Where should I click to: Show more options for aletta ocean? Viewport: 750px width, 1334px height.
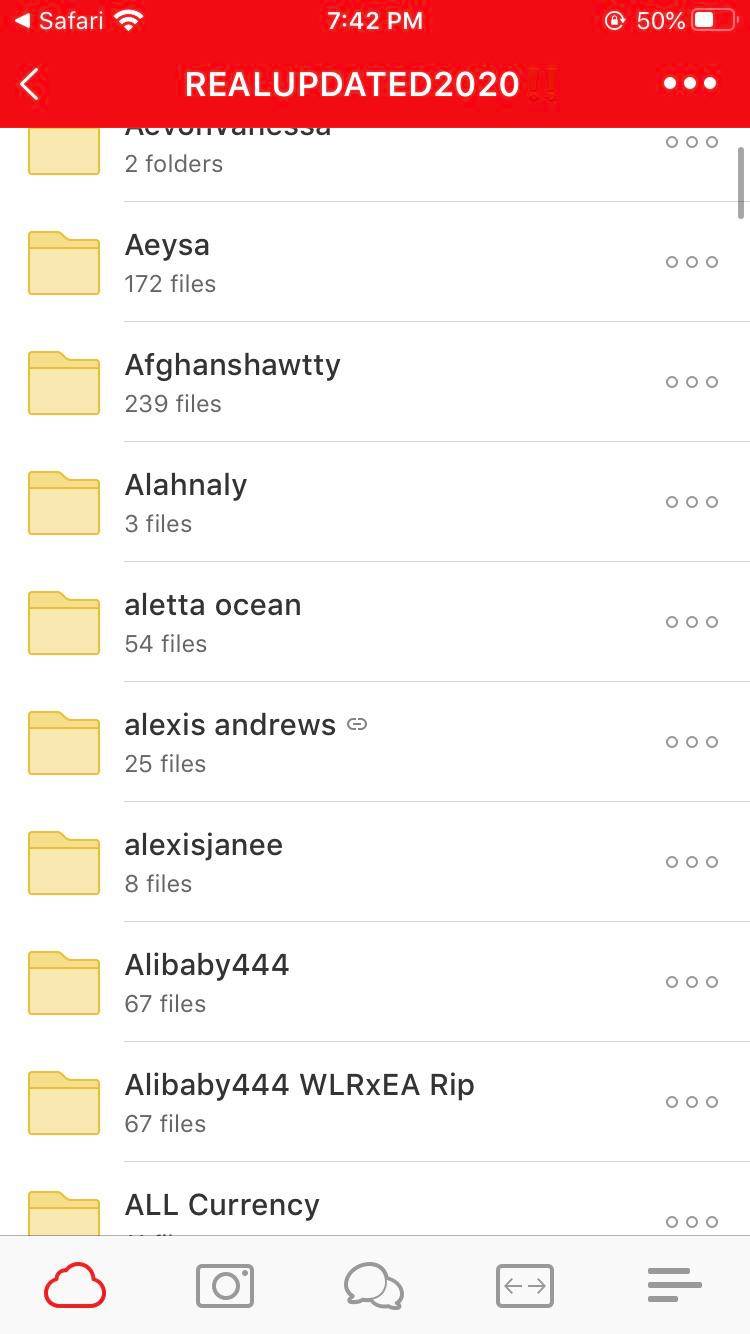coord(692,622)
